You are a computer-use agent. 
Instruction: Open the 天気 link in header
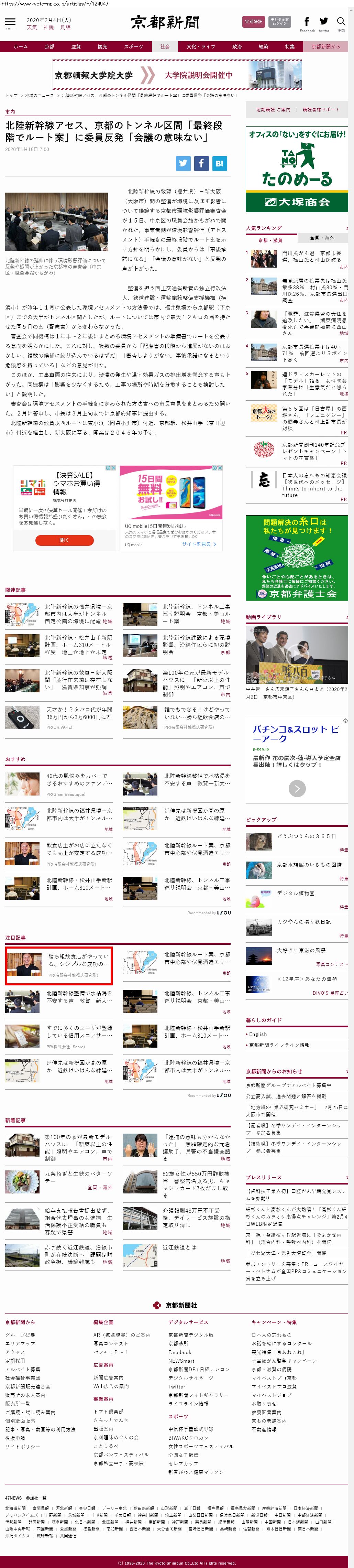click(x=32, y=28)
